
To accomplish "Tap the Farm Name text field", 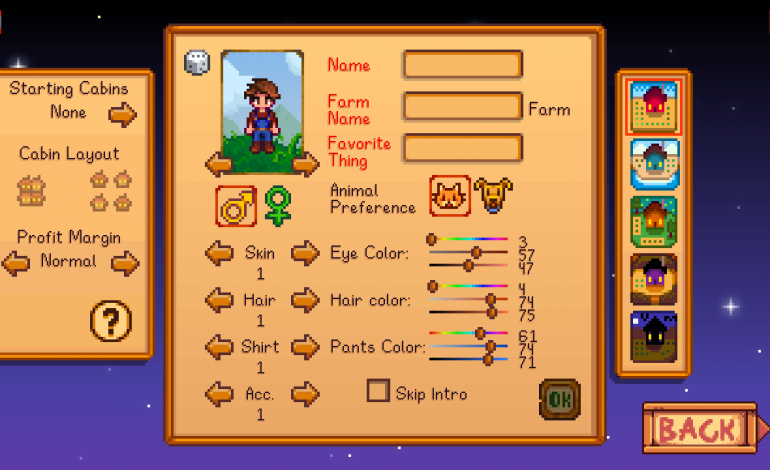I will [462, 107].
